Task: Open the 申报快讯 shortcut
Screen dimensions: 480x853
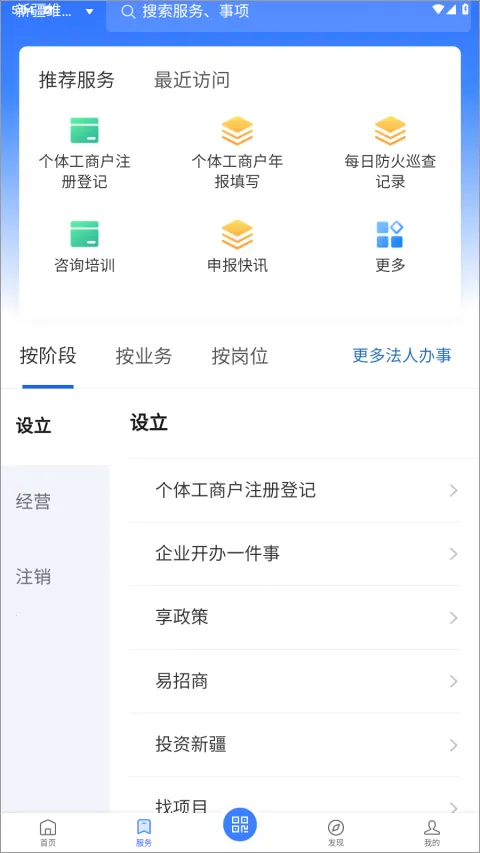Action: coord(237,246)
